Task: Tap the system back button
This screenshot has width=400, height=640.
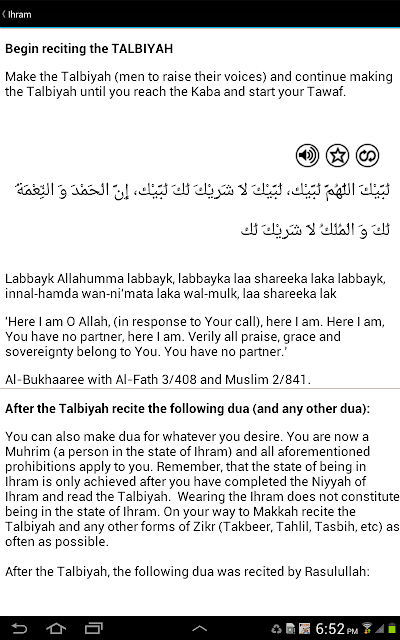Action: 19,628
